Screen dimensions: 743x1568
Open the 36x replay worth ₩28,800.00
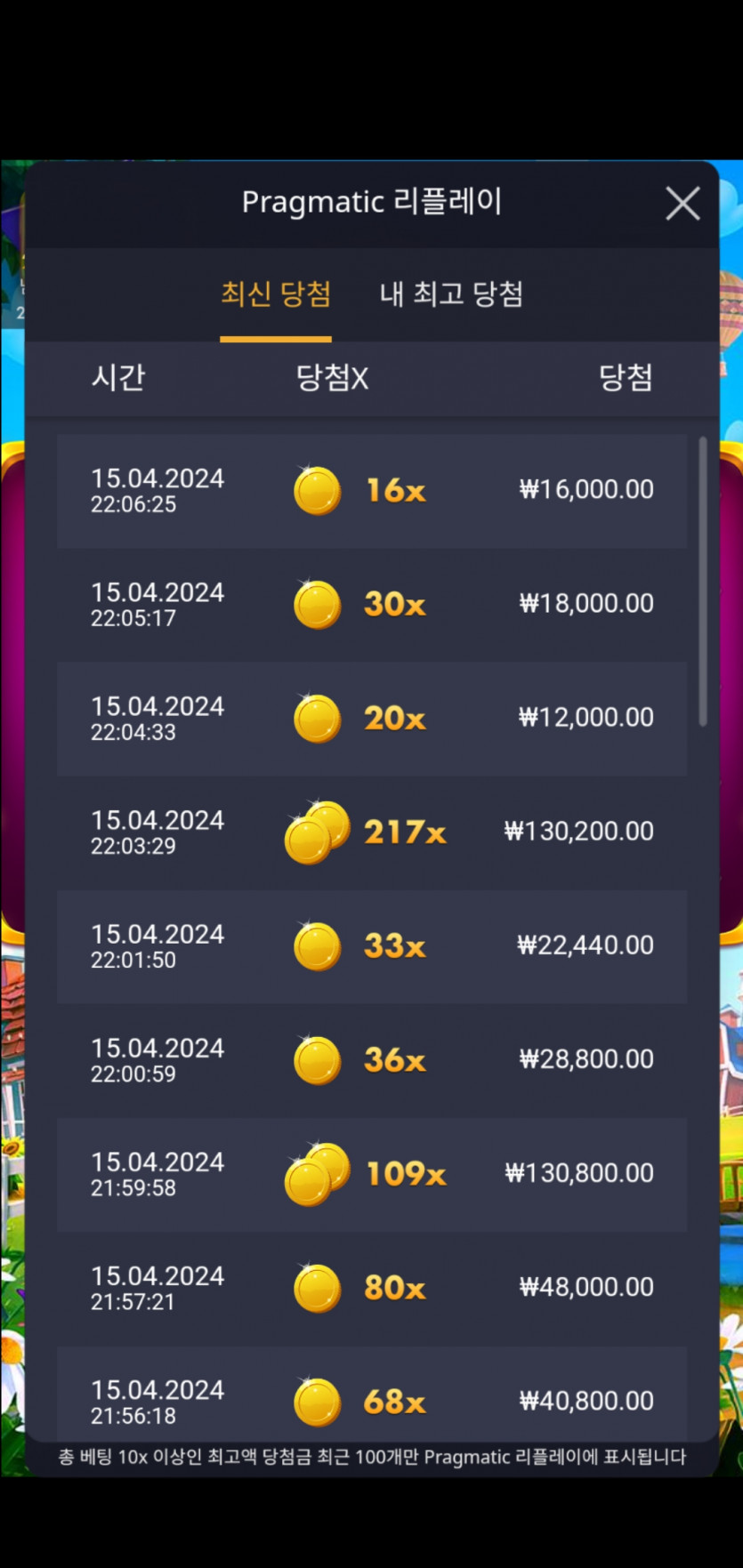pos(372,1060)
